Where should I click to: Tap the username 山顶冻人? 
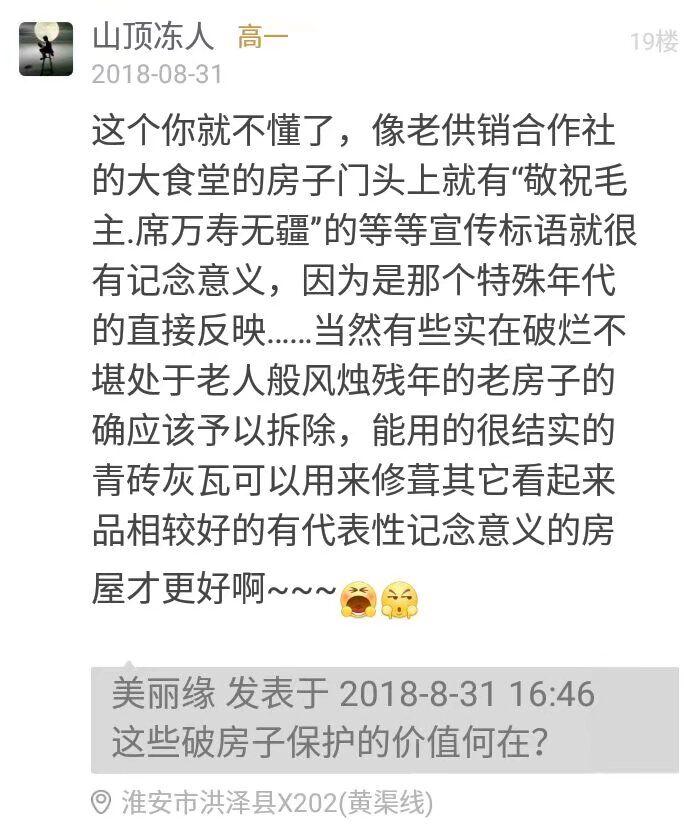153,38
